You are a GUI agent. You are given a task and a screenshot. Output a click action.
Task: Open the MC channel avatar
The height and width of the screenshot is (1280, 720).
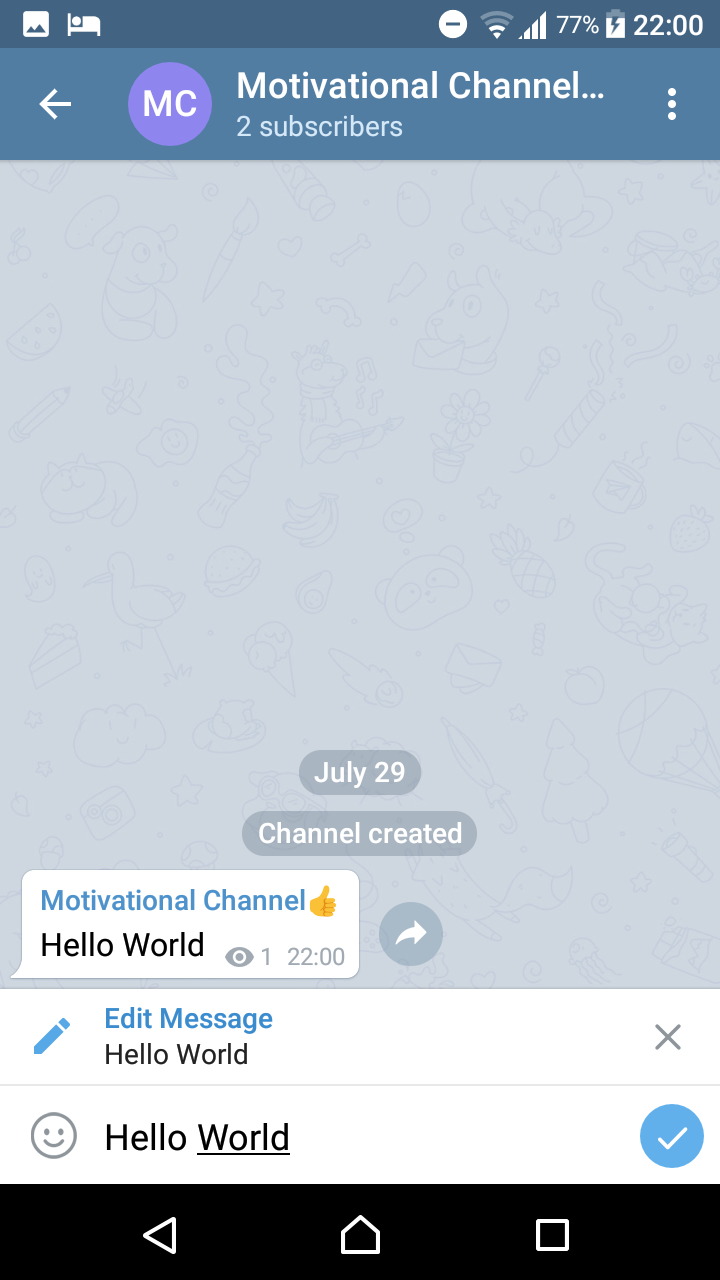coord(170,104)
